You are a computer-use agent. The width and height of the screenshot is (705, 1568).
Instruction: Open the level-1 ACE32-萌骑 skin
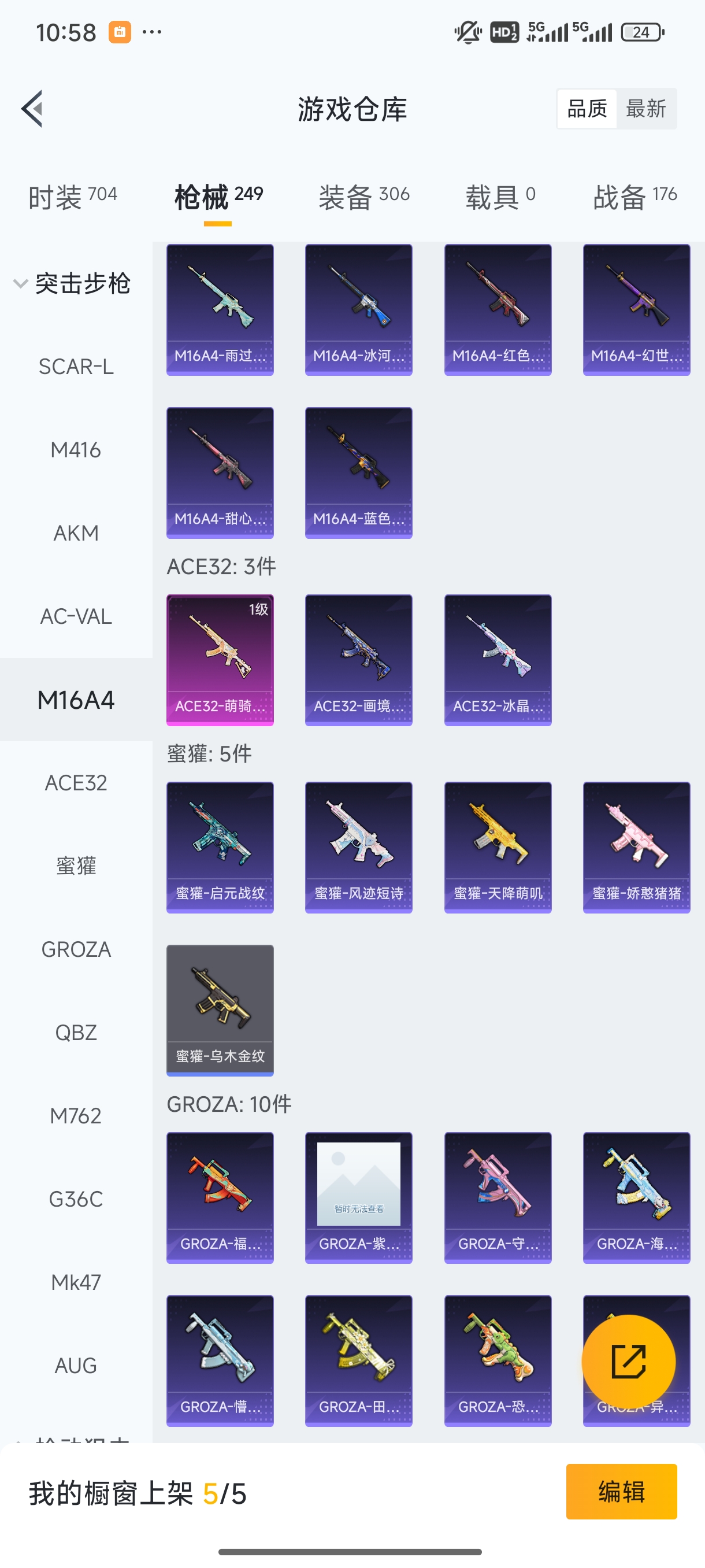click(220, 660)
